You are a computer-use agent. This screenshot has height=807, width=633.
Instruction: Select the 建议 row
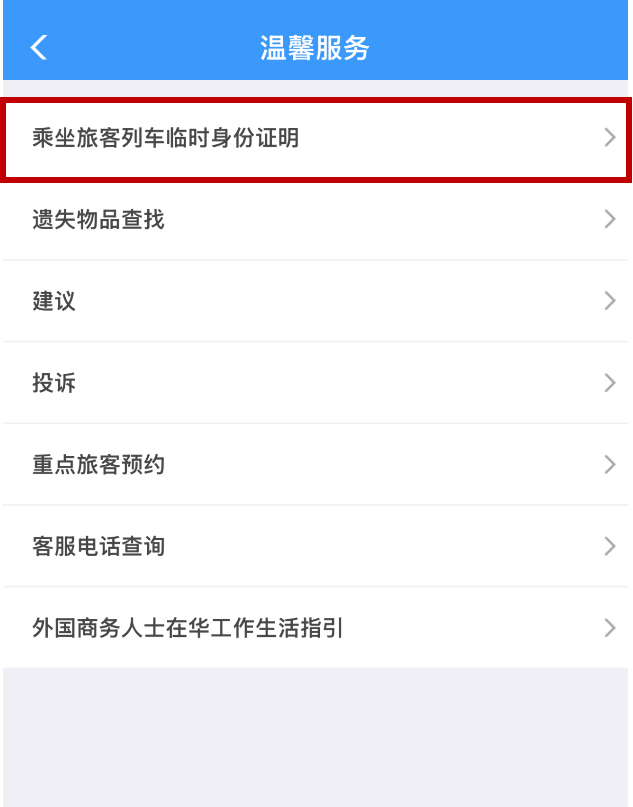315,301
